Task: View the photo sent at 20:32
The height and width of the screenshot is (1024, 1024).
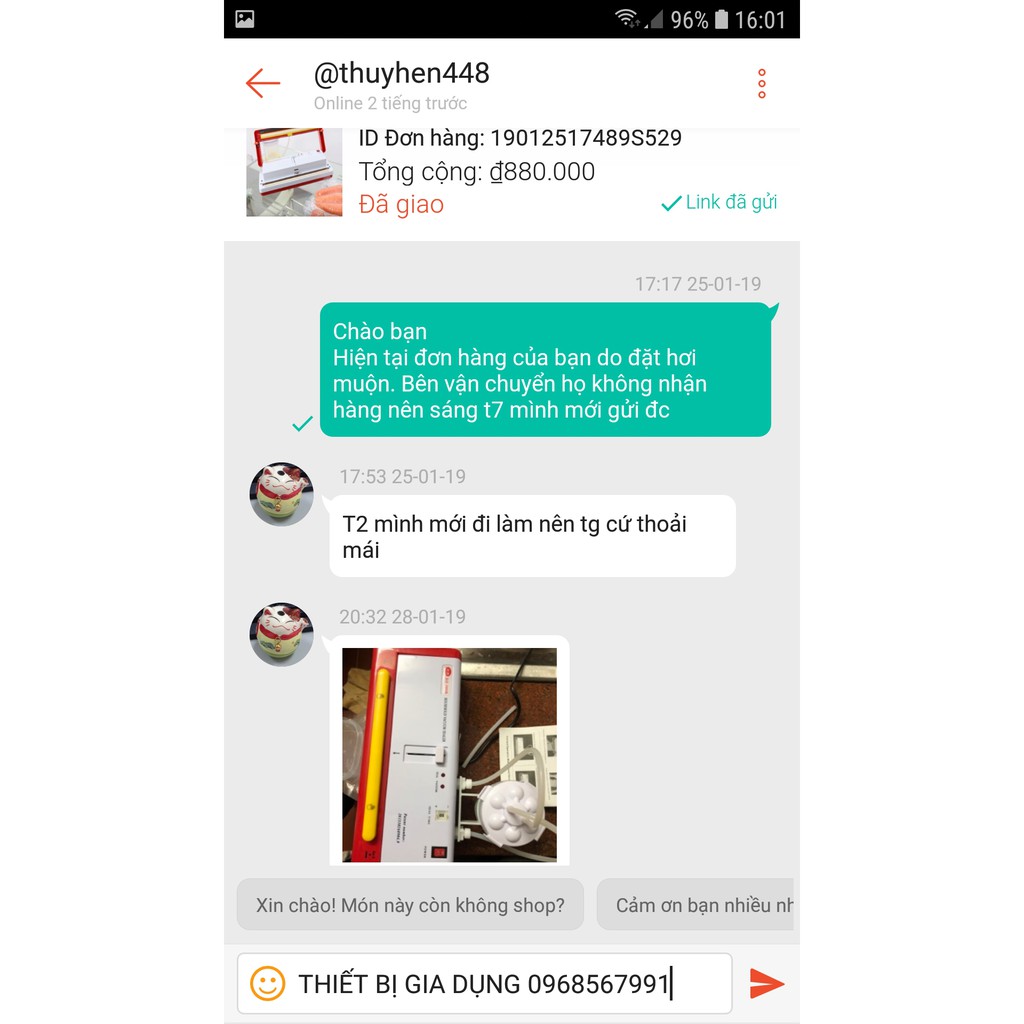Action: pos(449,755)
